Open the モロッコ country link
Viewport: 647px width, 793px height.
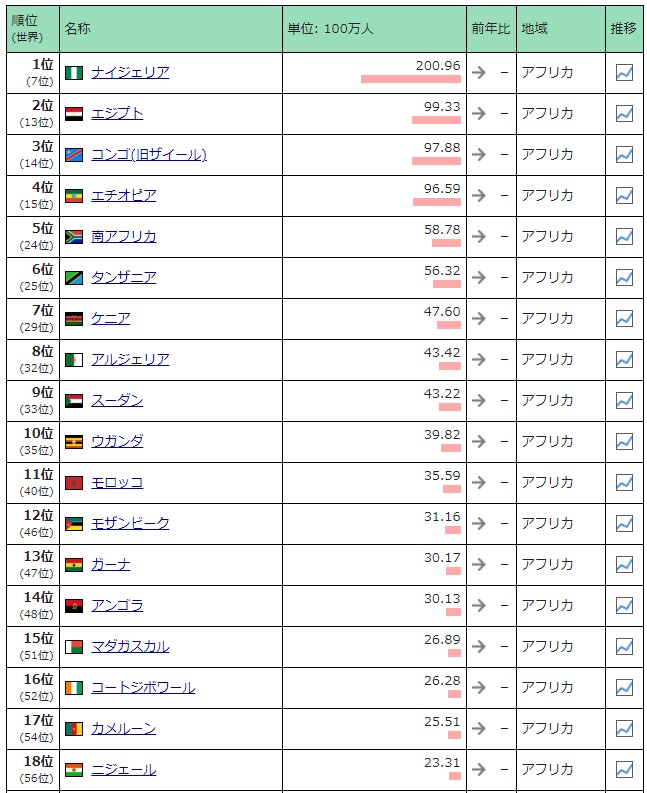[117, 482]
